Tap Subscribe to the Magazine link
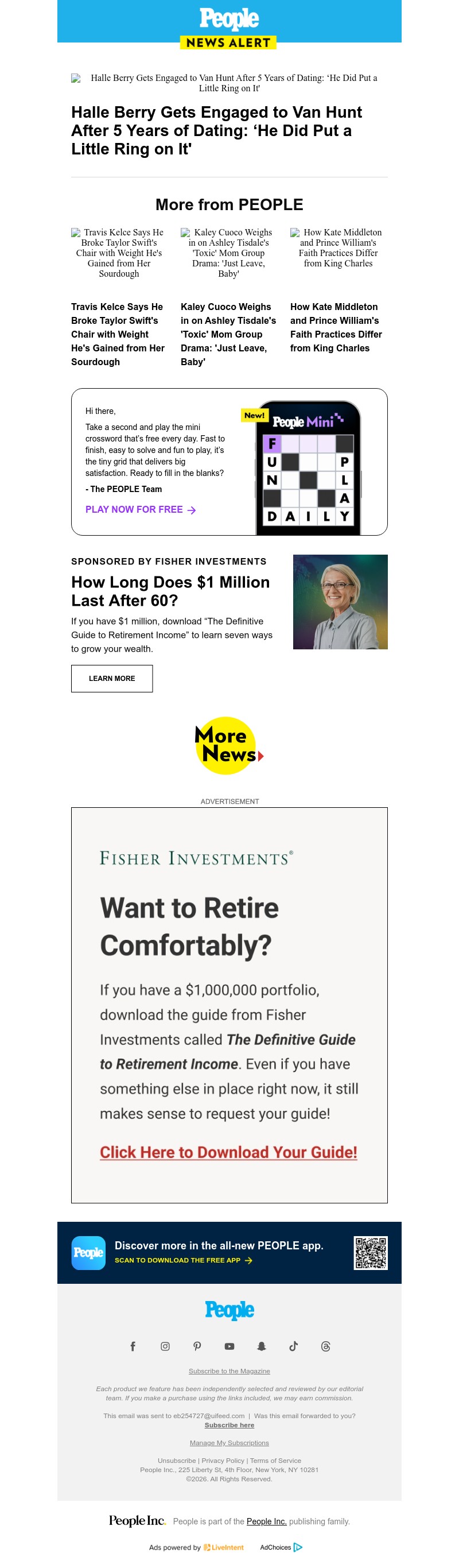The width and height of the screenshot is (459, 1568). (229, 1371)
